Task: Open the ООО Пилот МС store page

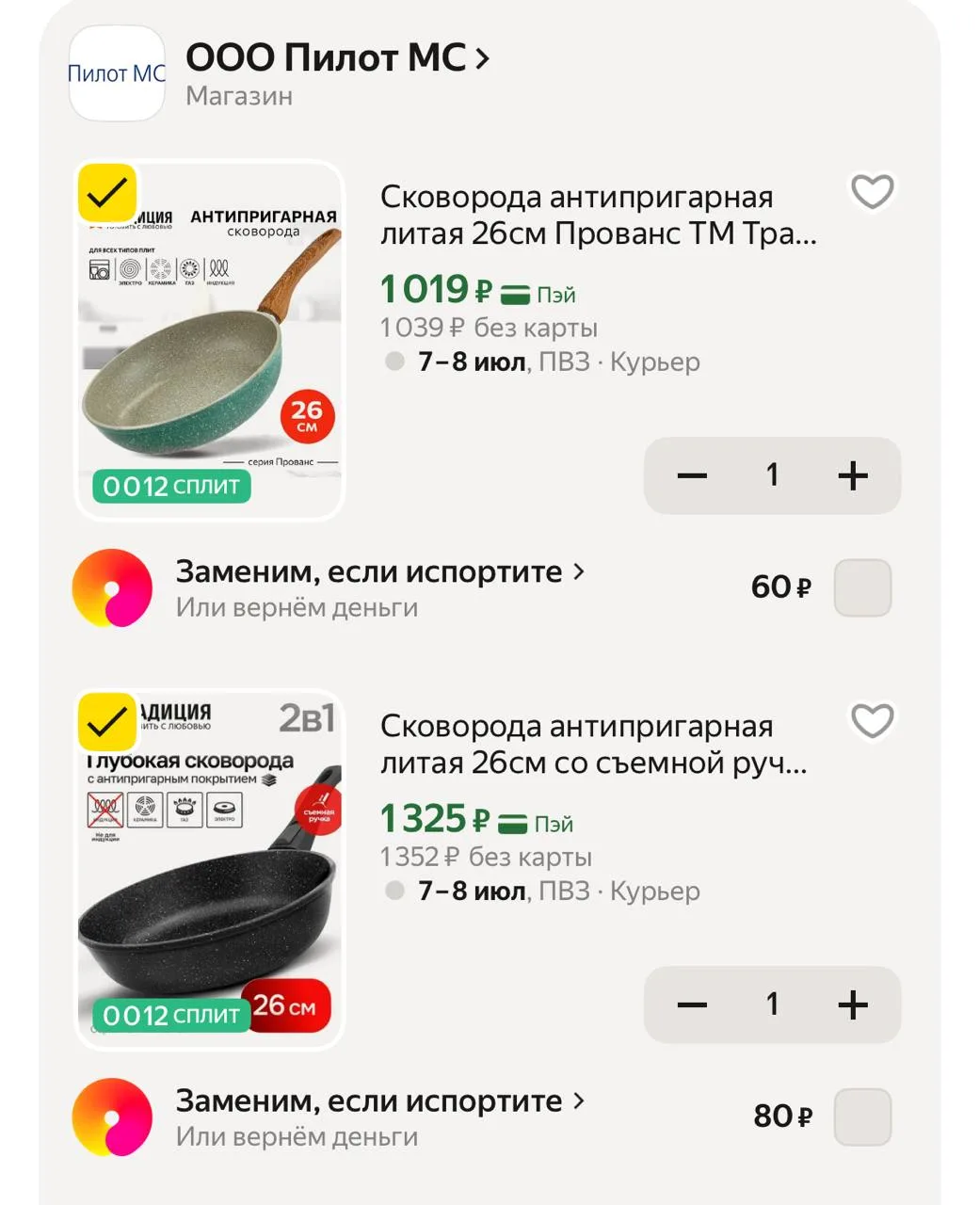Action: pos(337,58)
